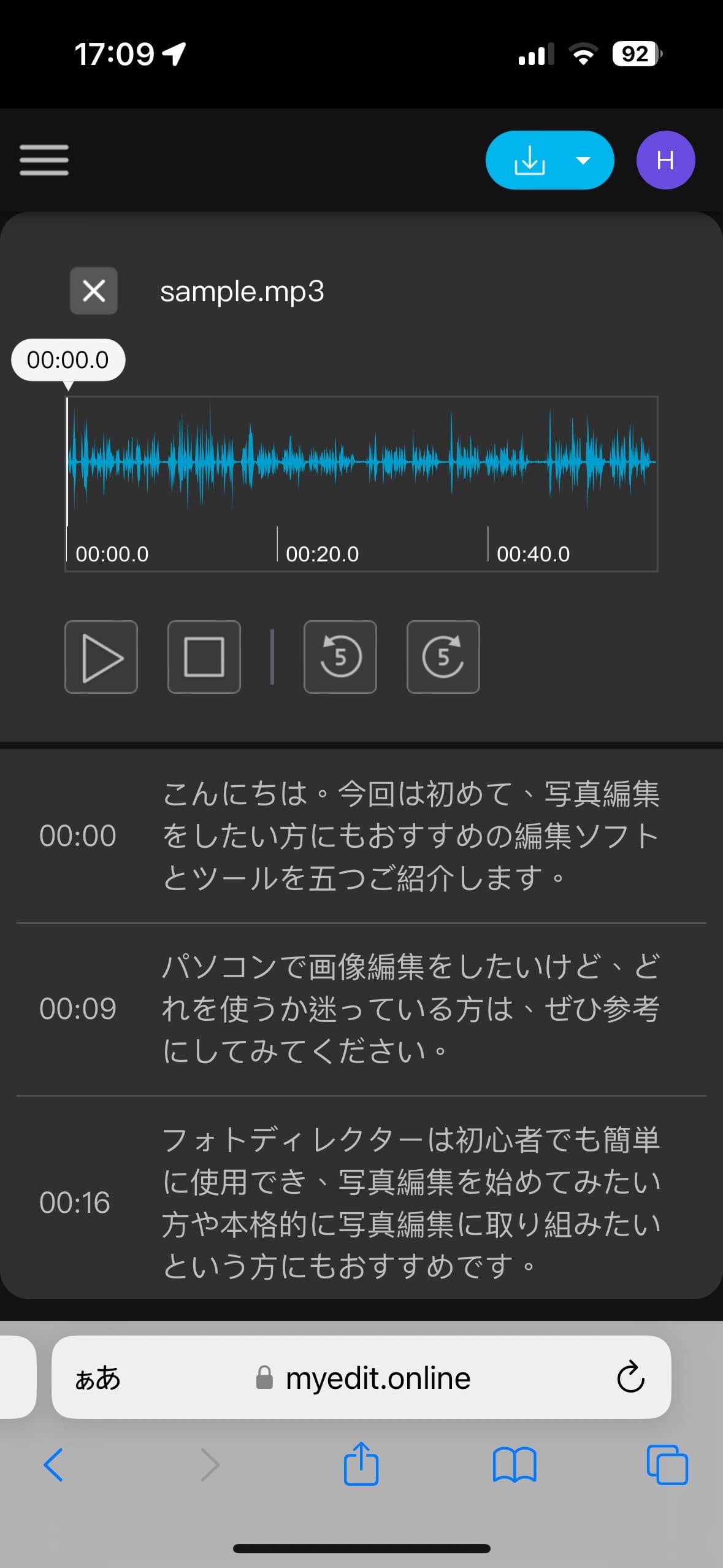This screenshot has height=1568, width=723.
Task: Play the sample.mp3 audio
Action: pyautogui.click(x=101, y=656)
